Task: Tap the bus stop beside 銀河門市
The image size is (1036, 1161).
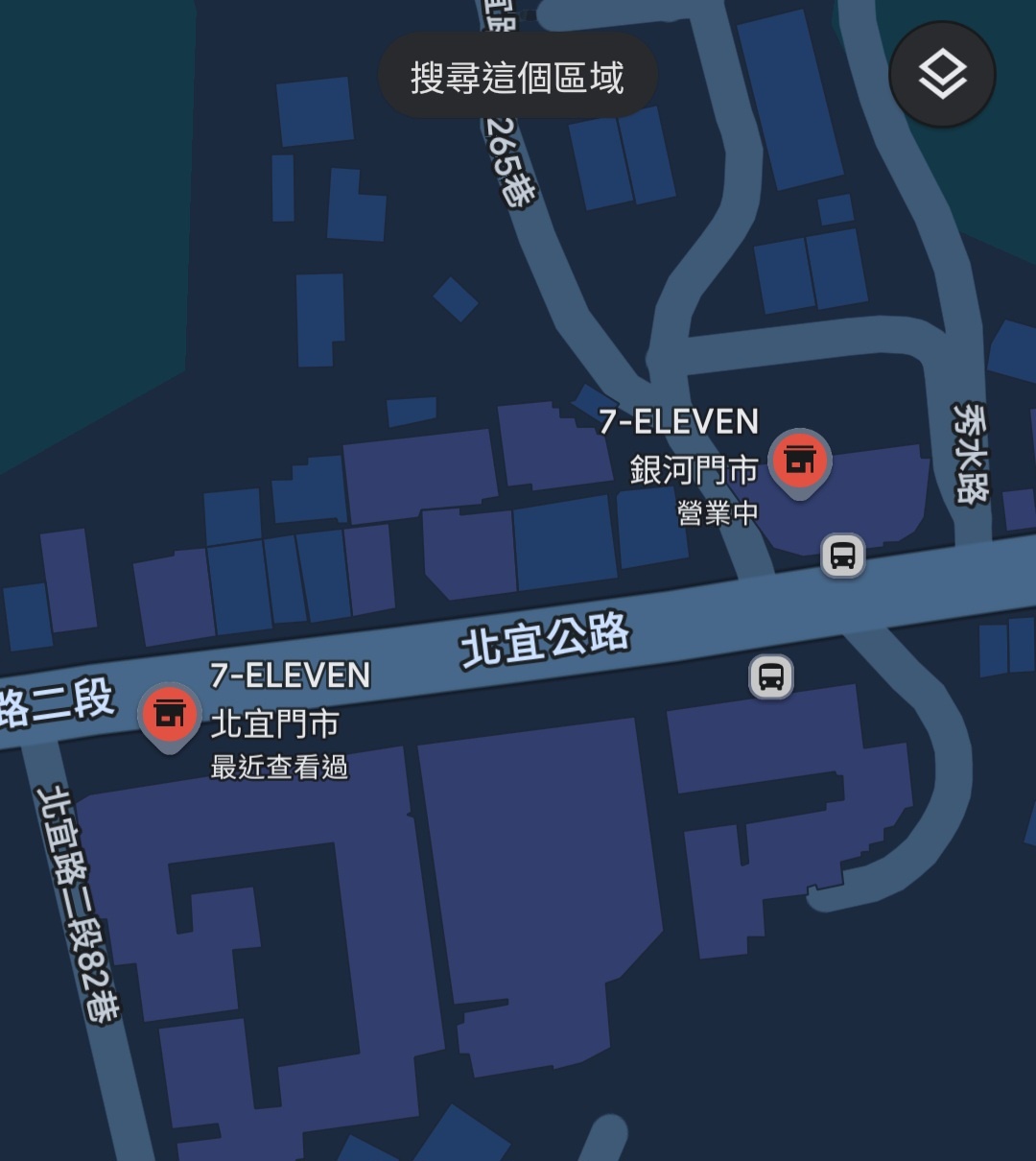Action: [x=842, y=556]
